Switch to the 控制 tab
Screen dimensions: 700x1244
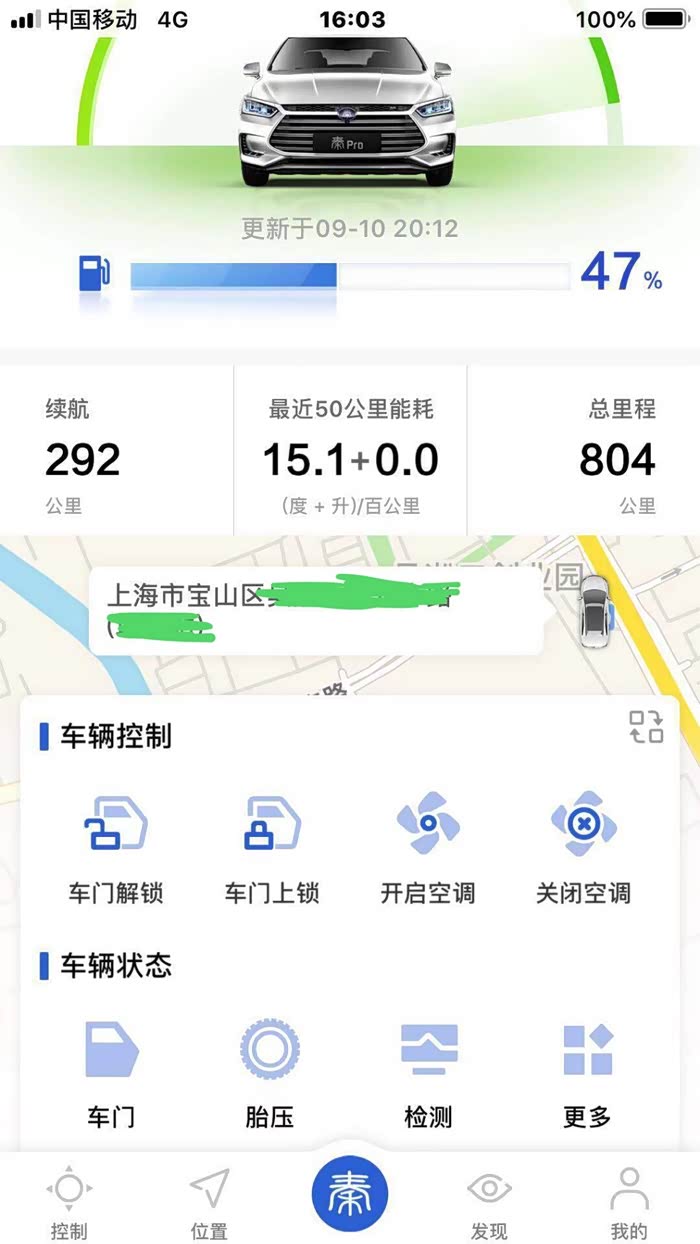click(69, 1202)
